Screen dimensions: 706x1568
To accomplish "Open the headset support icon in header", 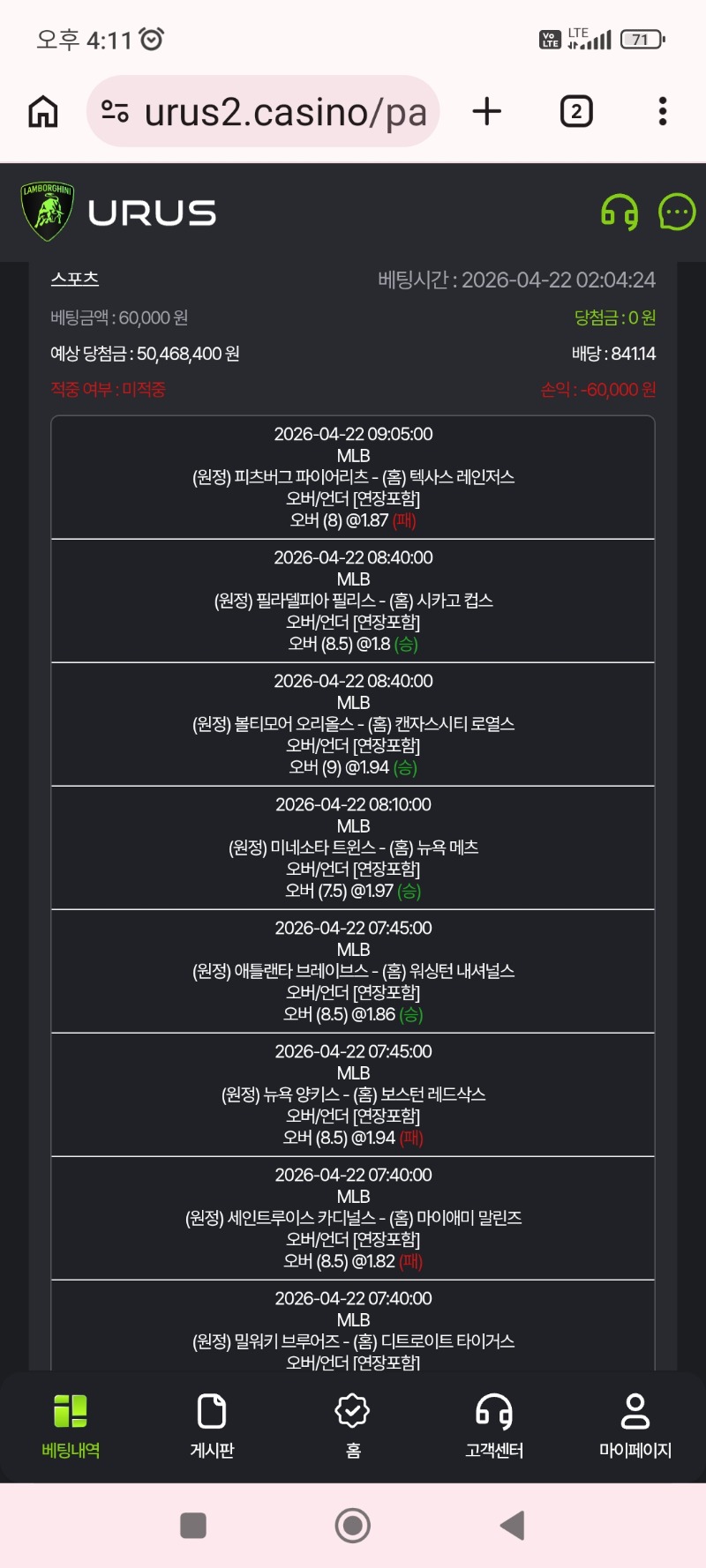I will click(620, 213).
